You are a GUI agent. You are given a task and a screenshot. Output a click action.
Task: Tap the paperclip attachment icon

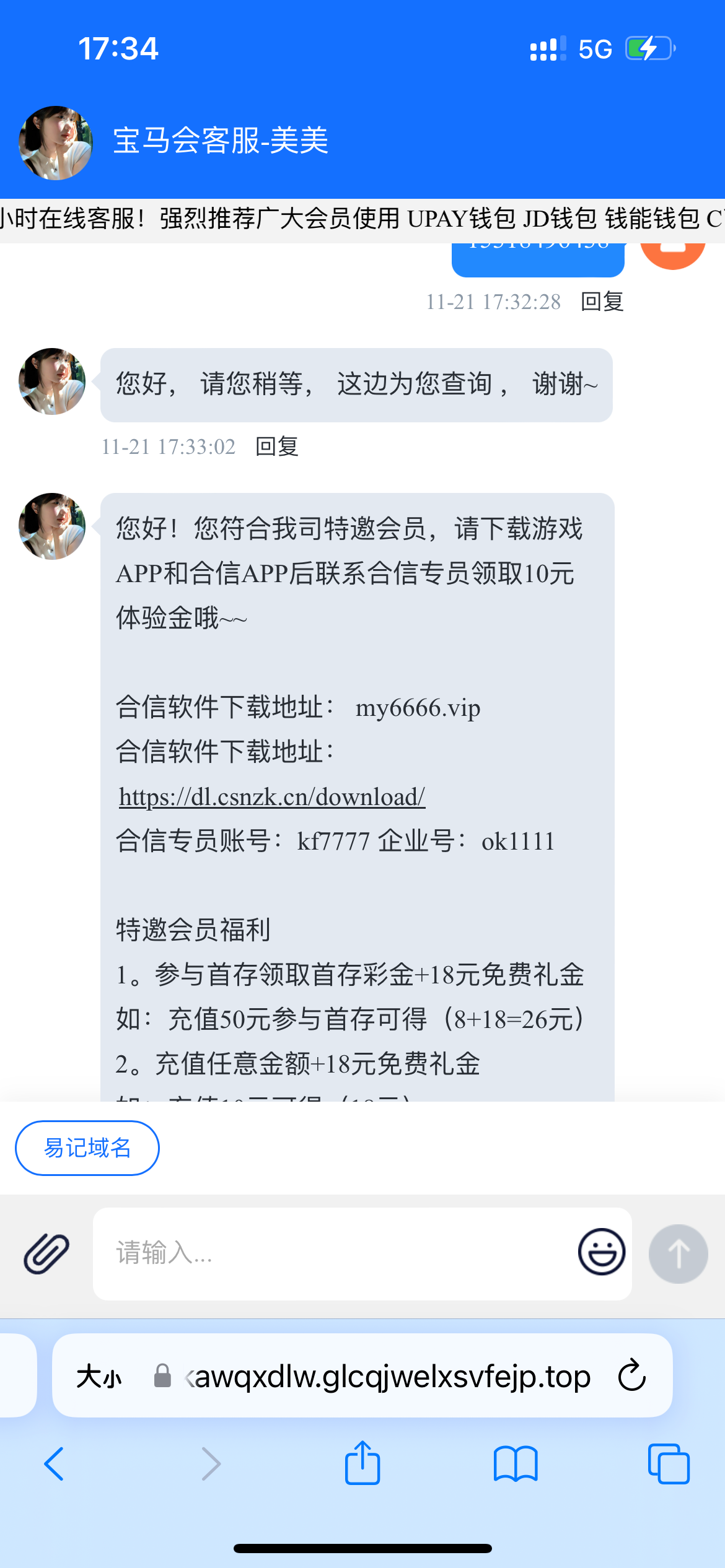(46, 1253)
